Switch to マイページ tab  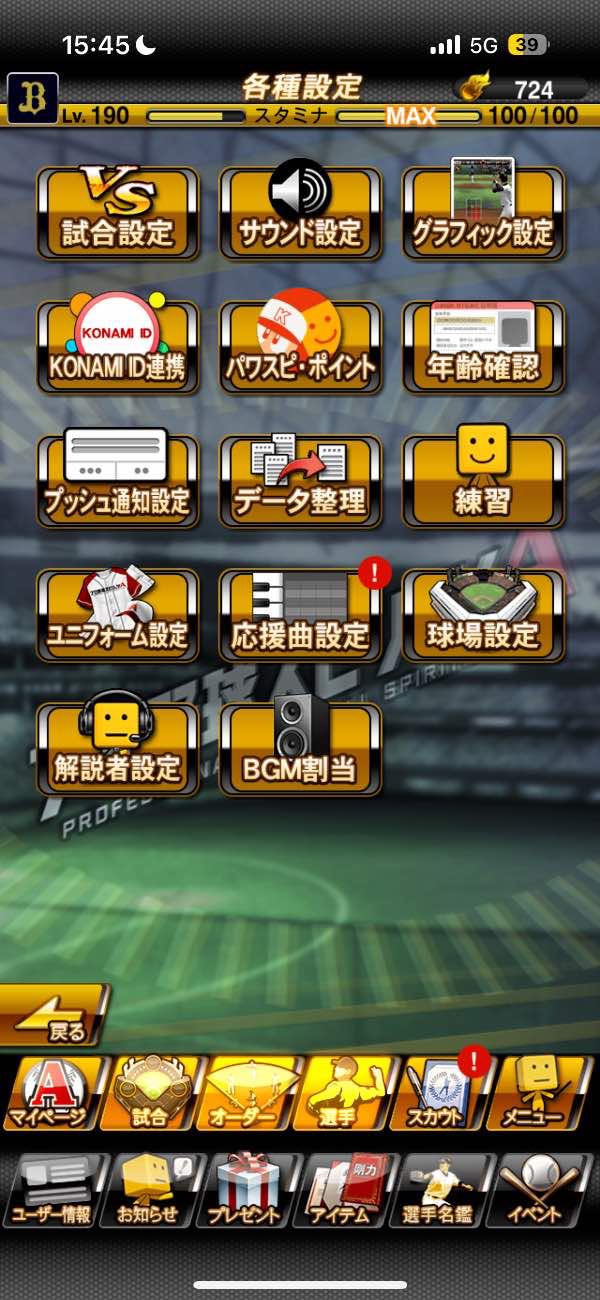click(x=52, y=1094)
